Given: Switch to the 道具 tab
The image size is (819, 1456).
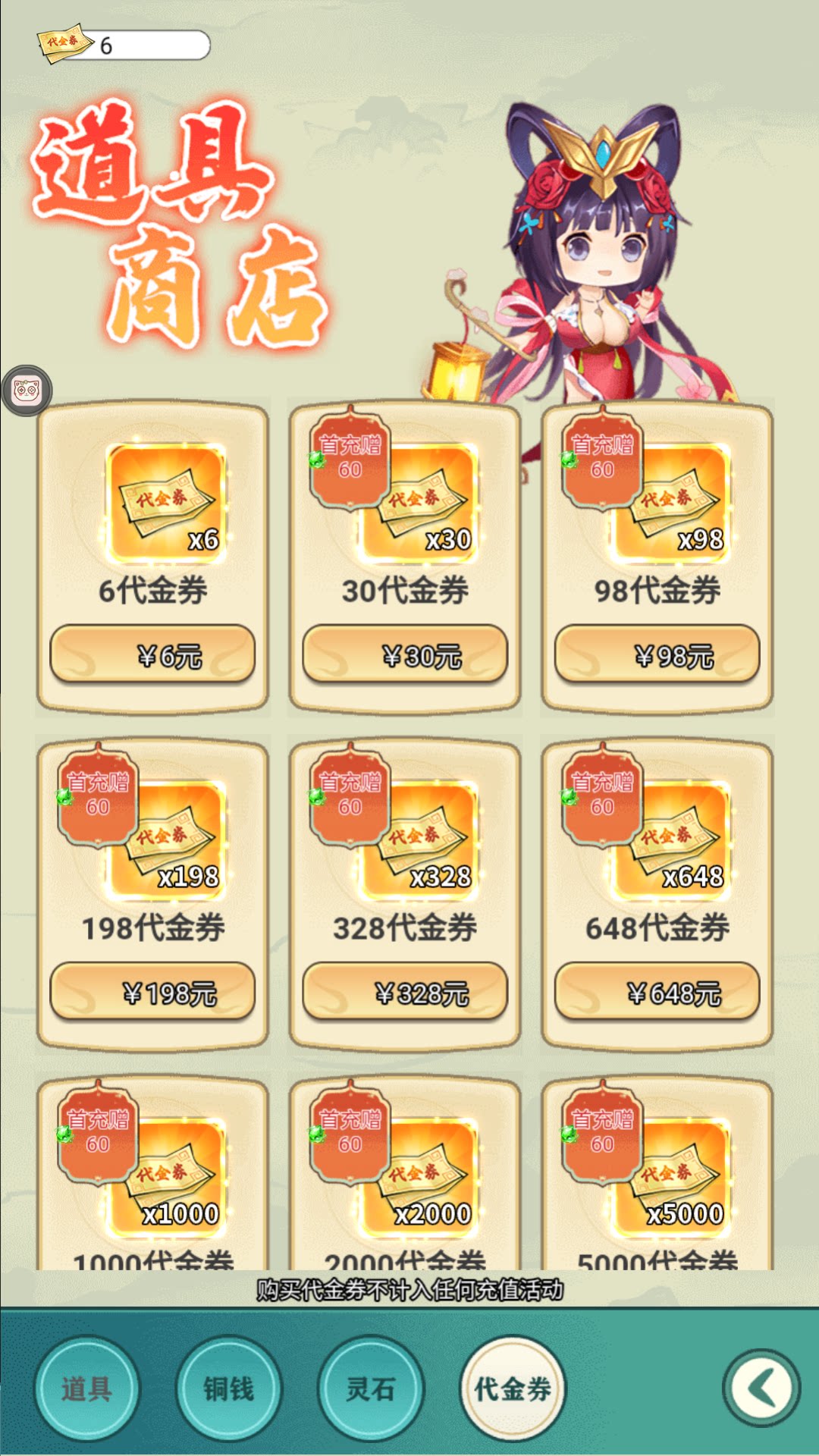Looking at the screenshot, I should [86, 1389].
